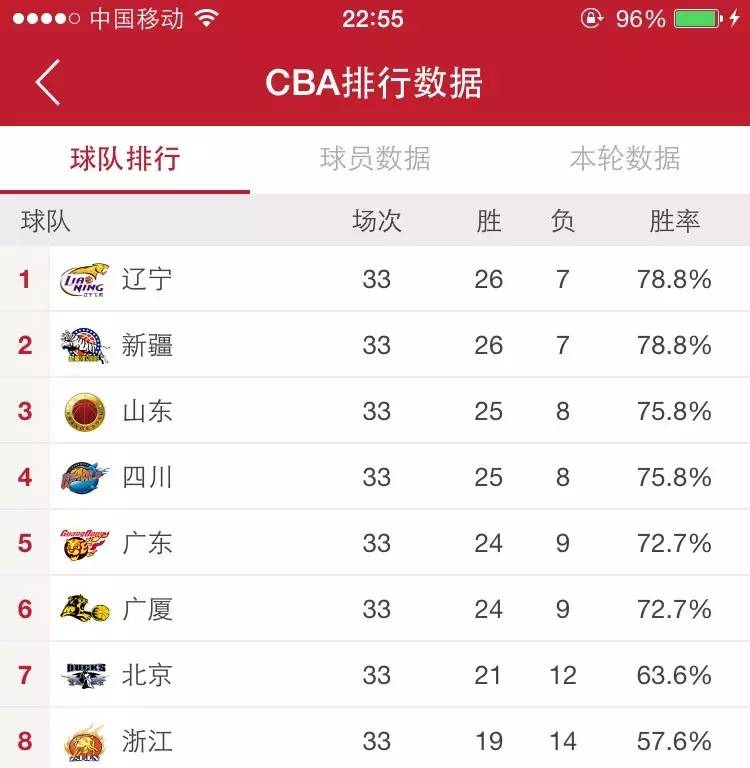Click the orientation lock icon near battery

tap(591, 17)
